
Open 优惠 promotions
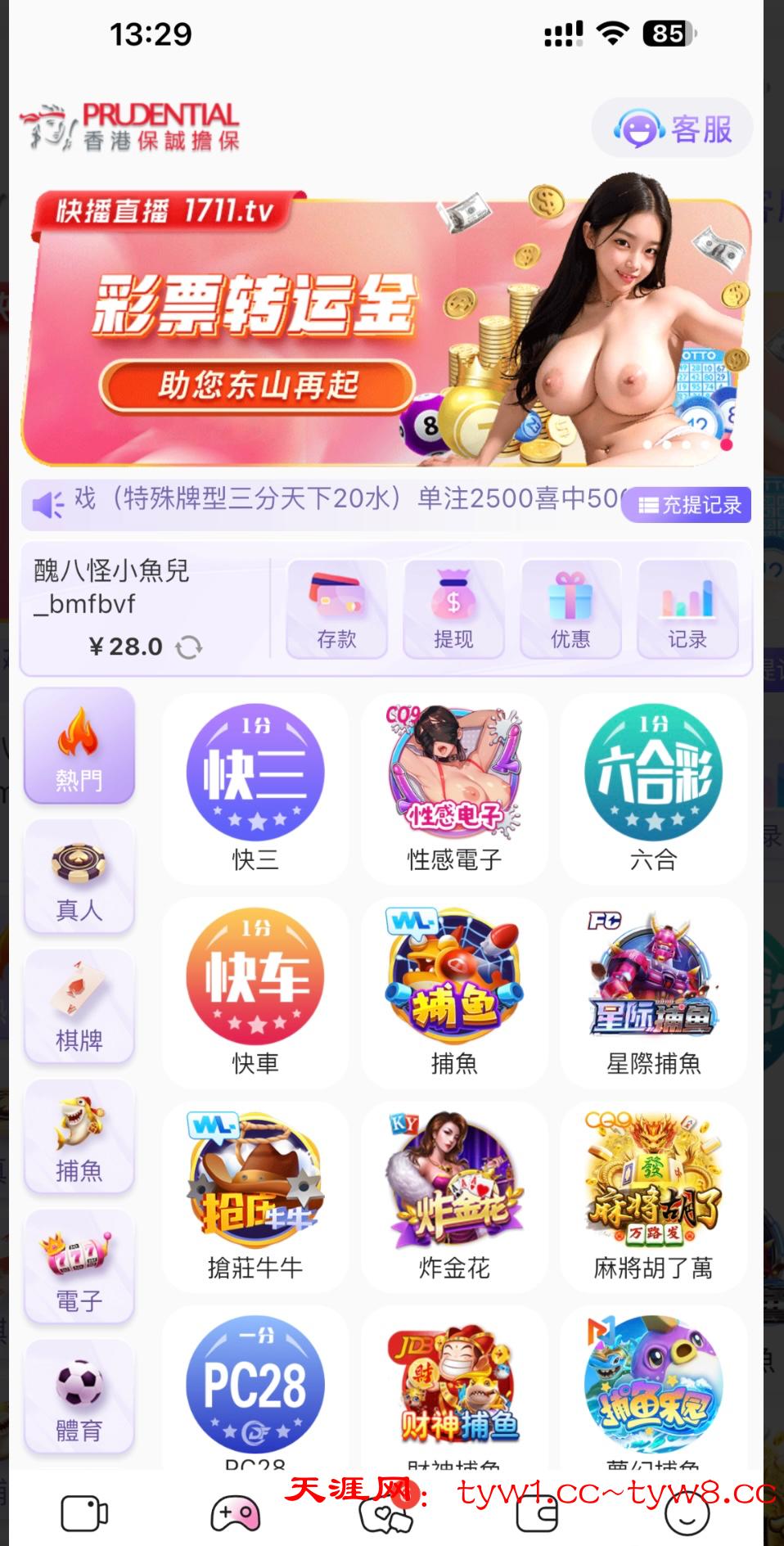coord(570,609)
